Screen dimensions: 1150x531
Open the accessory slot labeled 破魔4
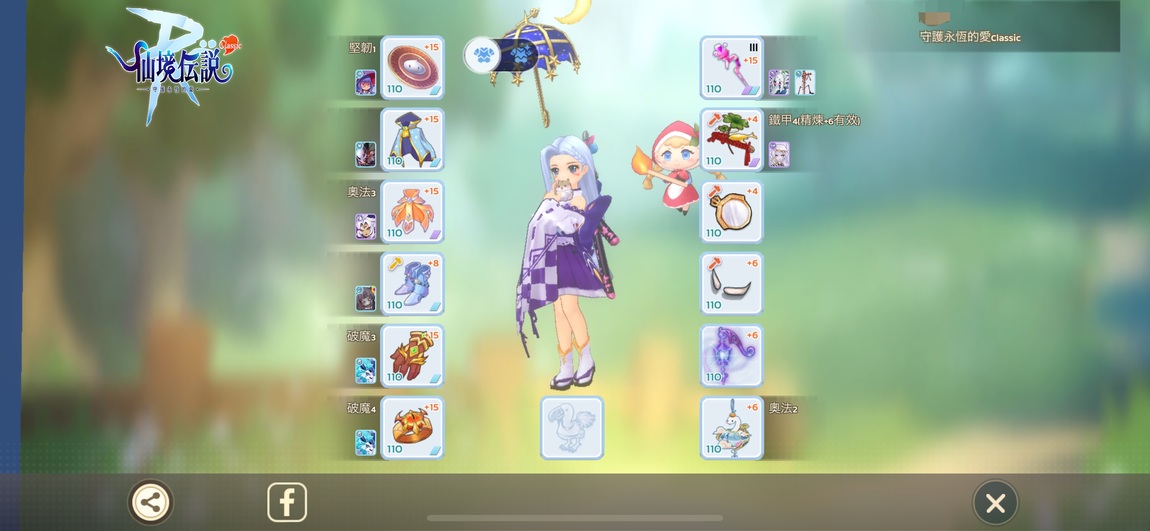tap(412, 428)
